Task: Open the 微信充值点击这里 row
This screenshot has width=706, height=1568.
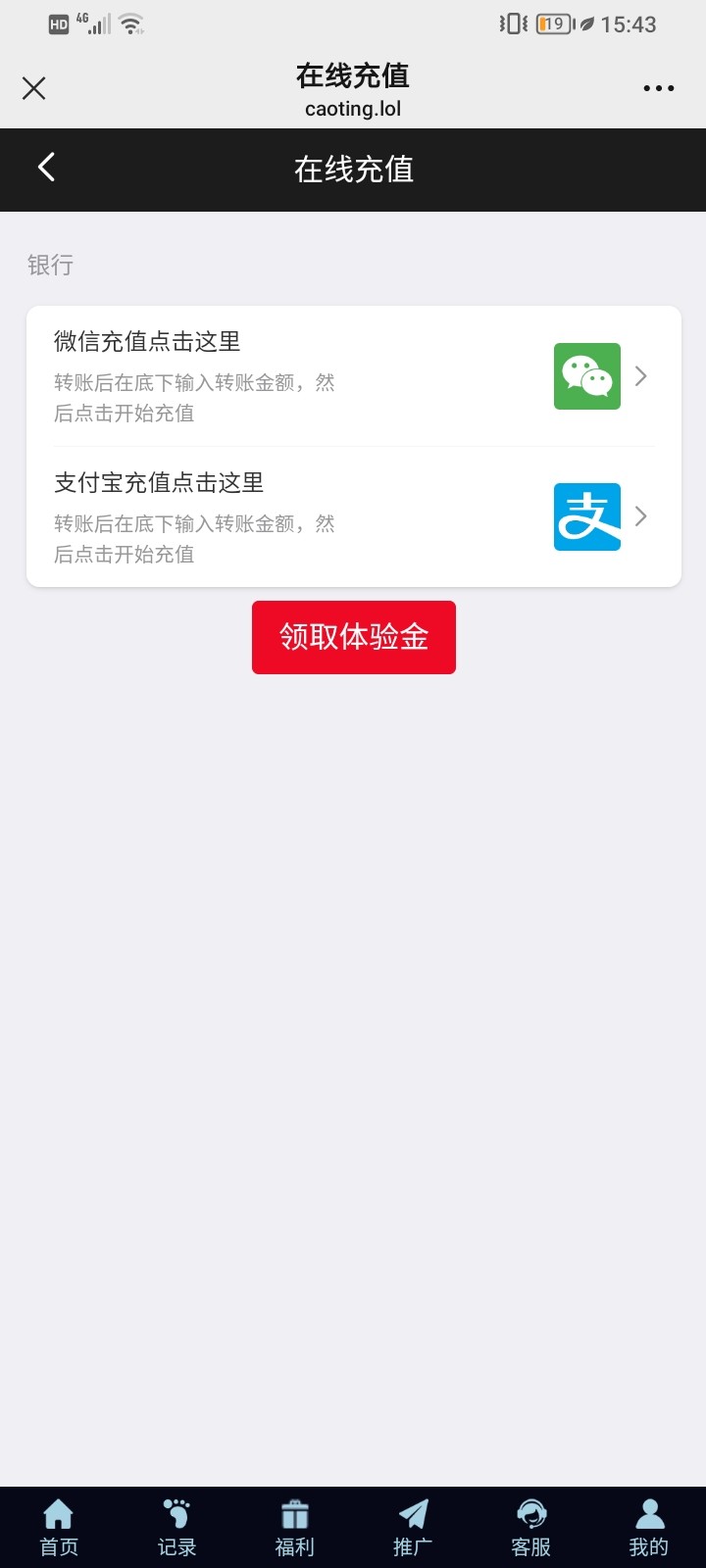Action: tap(353, 376)
